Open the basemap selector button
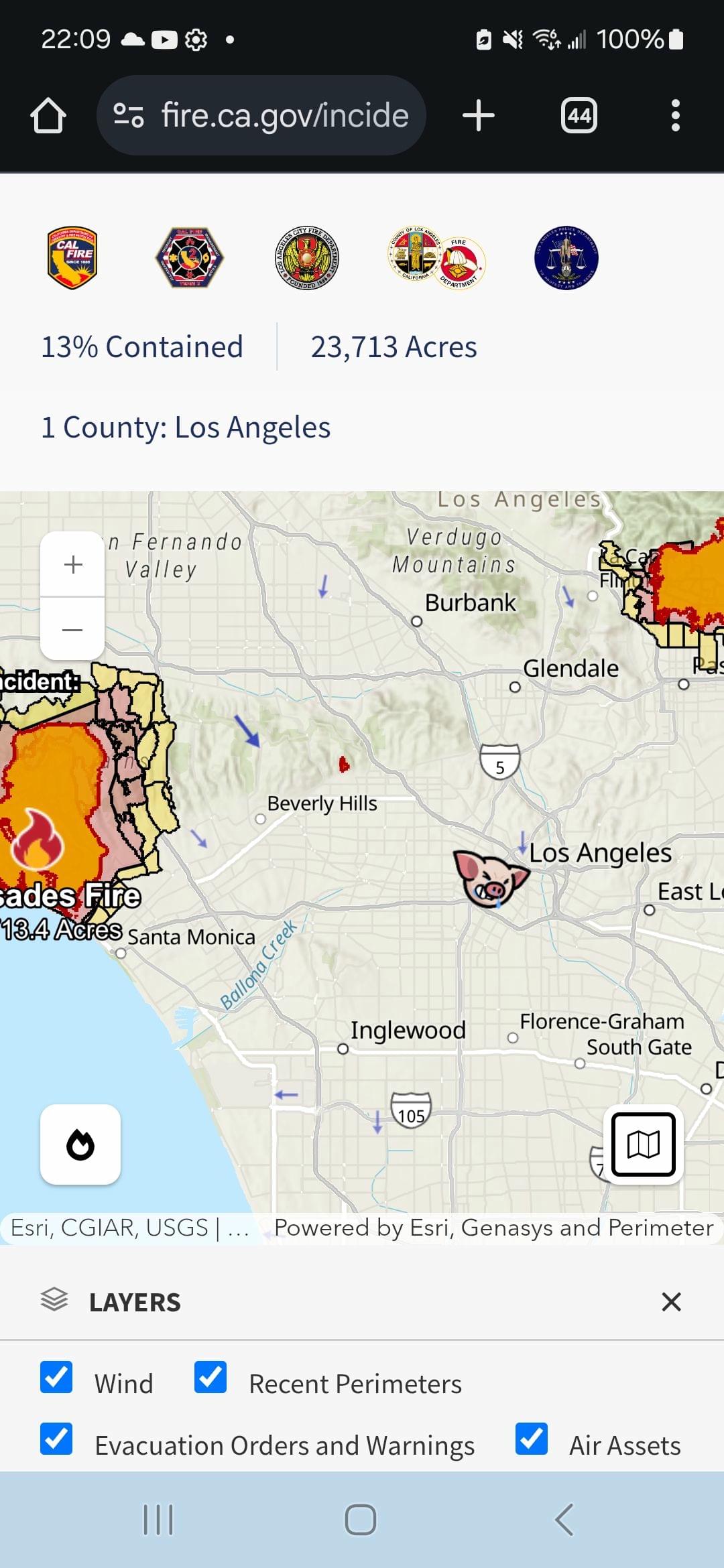This screenshot has height=1568, width=724. [643, 1145]
